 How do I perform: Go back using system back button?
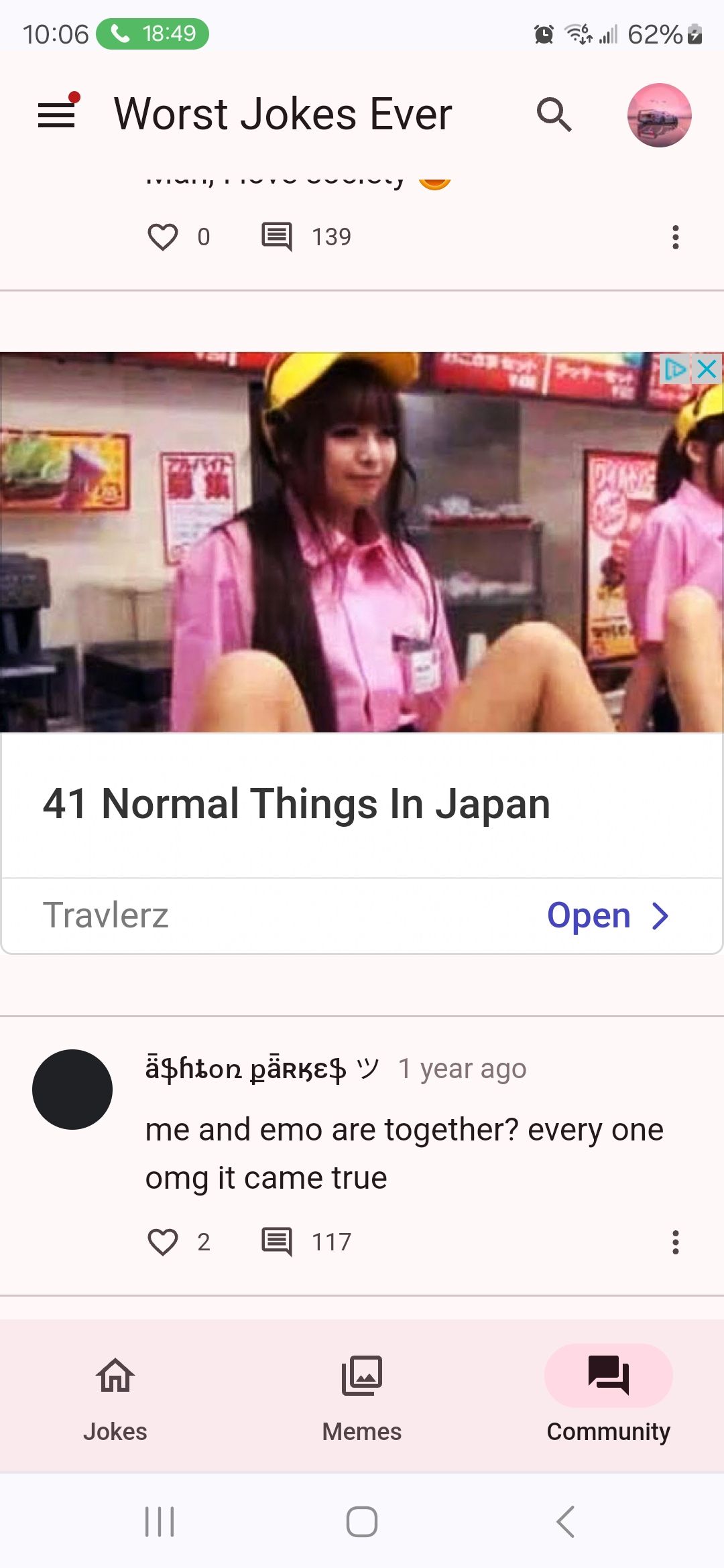[x=565, y=1521]
